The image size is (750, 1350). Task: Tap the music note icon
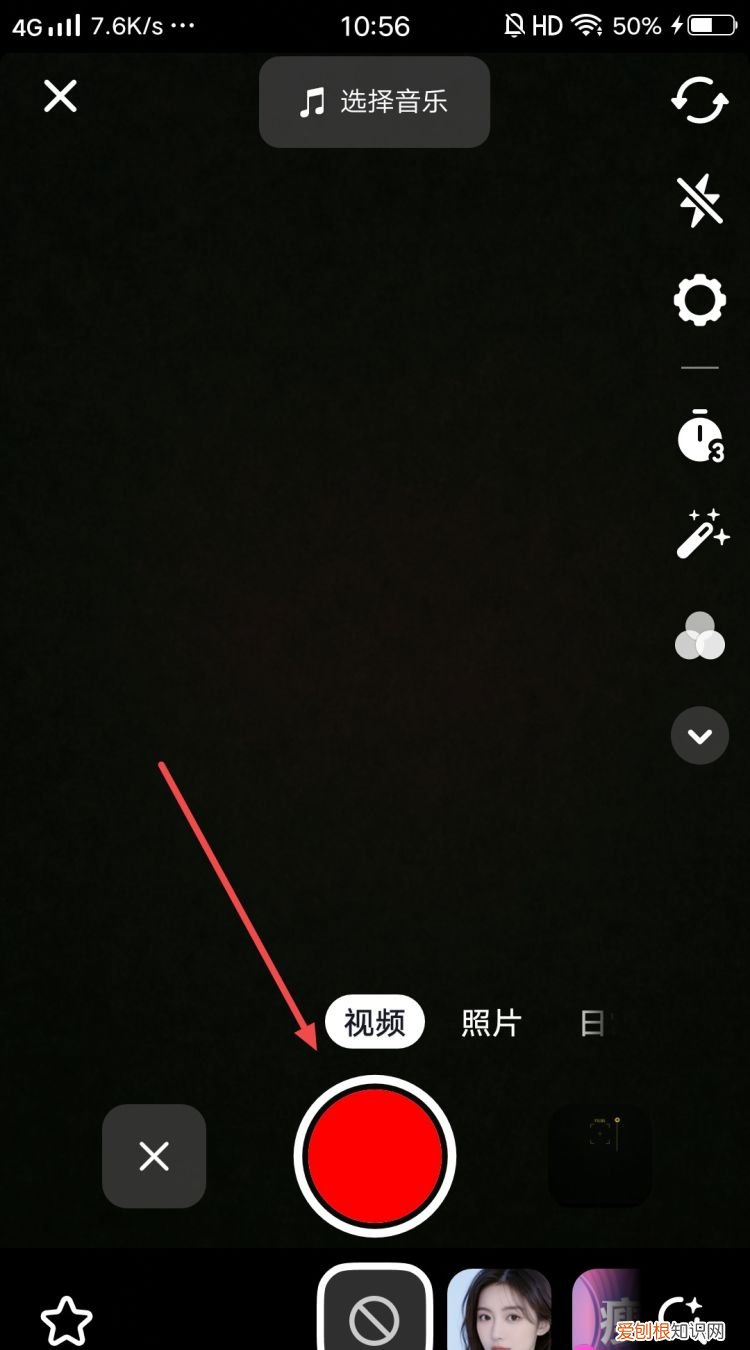(x=313, y=102)
